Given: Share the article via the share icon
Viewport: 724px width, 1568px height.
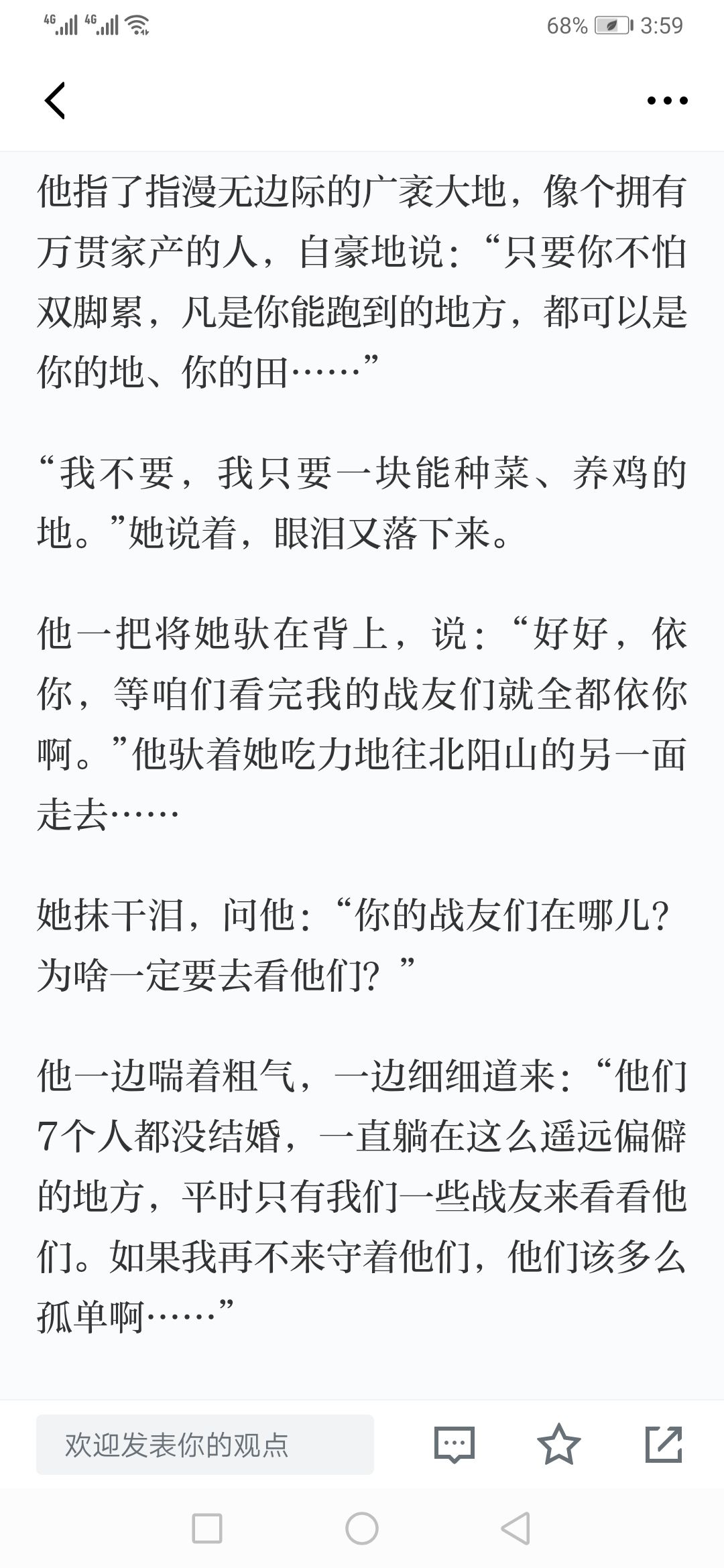Looking at the screenshot, I should pos(664,1444).
